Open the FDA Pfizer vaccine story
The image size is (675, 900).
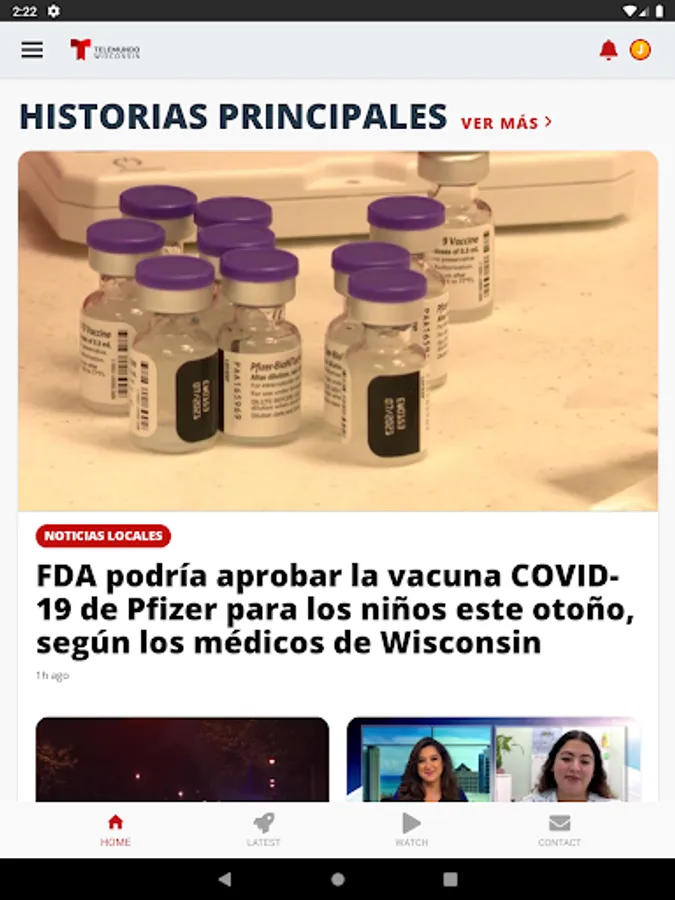(x=337, y=609)
